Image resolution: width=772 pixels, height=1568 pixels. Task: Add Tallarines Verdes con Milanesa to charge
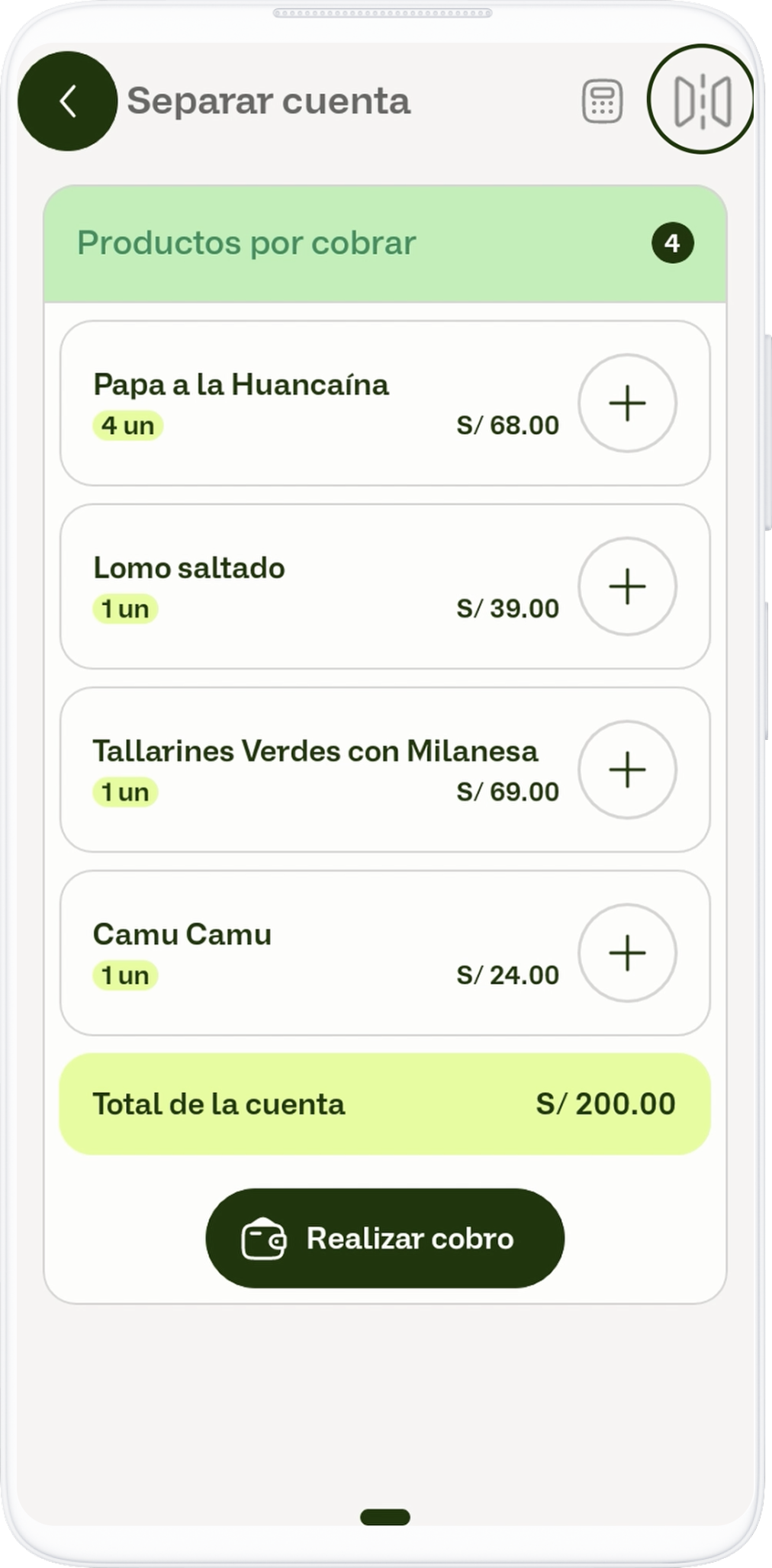(627, 770)
